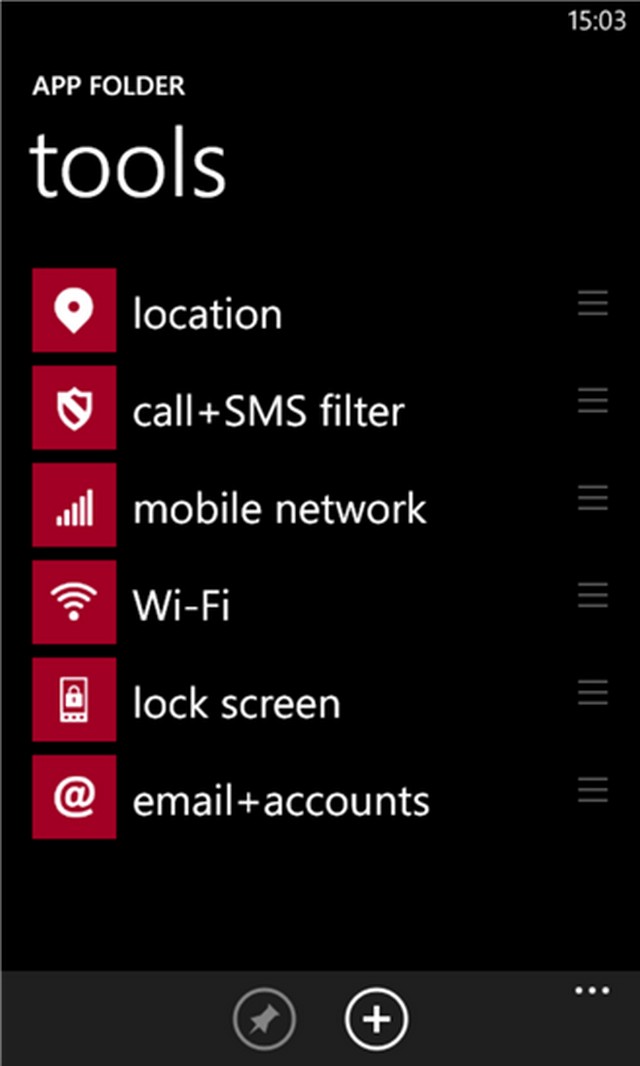
Task: Open Wi-Fi settings
Action: pyautogui.click(x=181, y=605)
